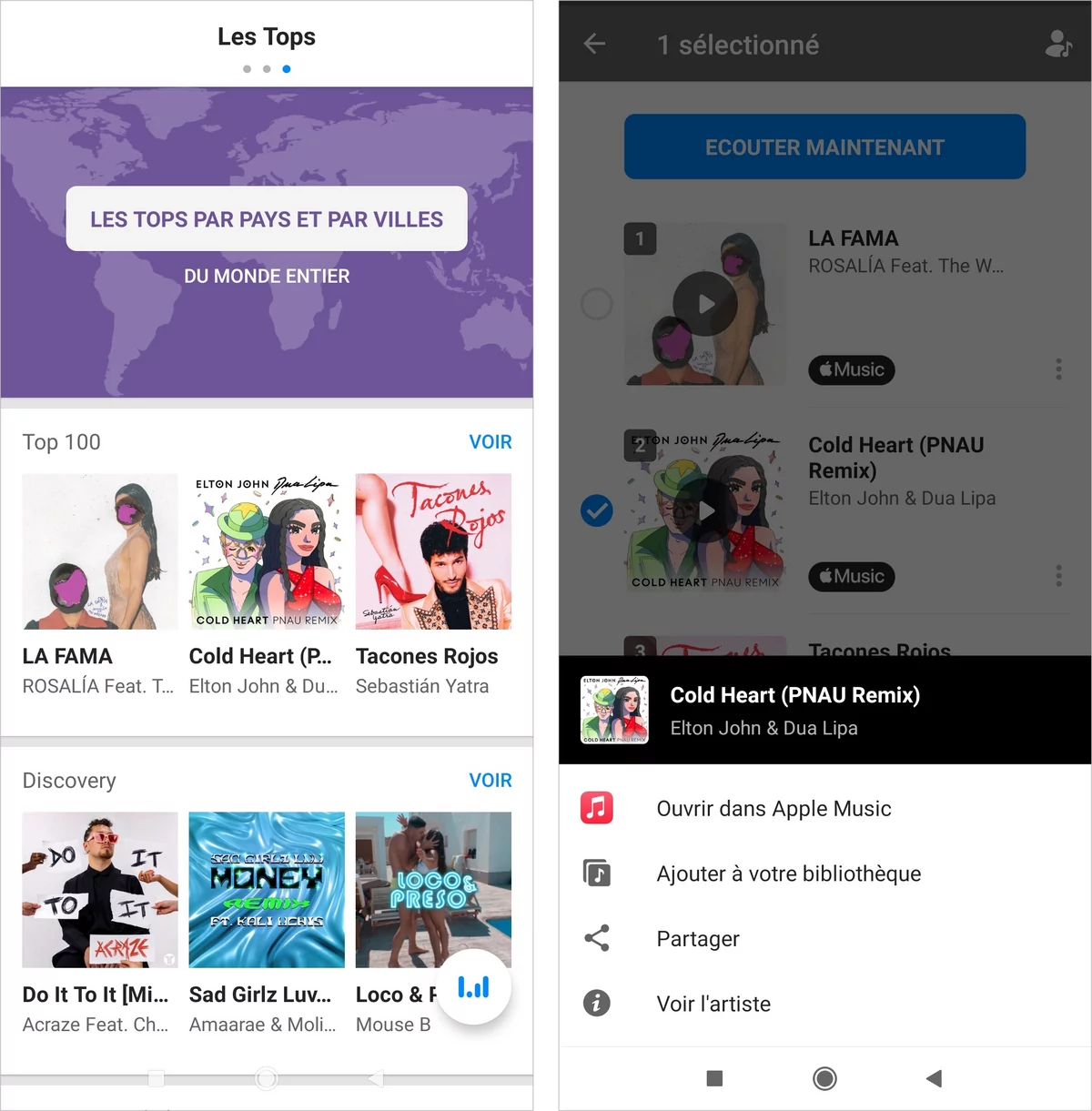Choose Ouvrir dans Apple Music
Viewport: 1092px width, 1111px height.
773,808
